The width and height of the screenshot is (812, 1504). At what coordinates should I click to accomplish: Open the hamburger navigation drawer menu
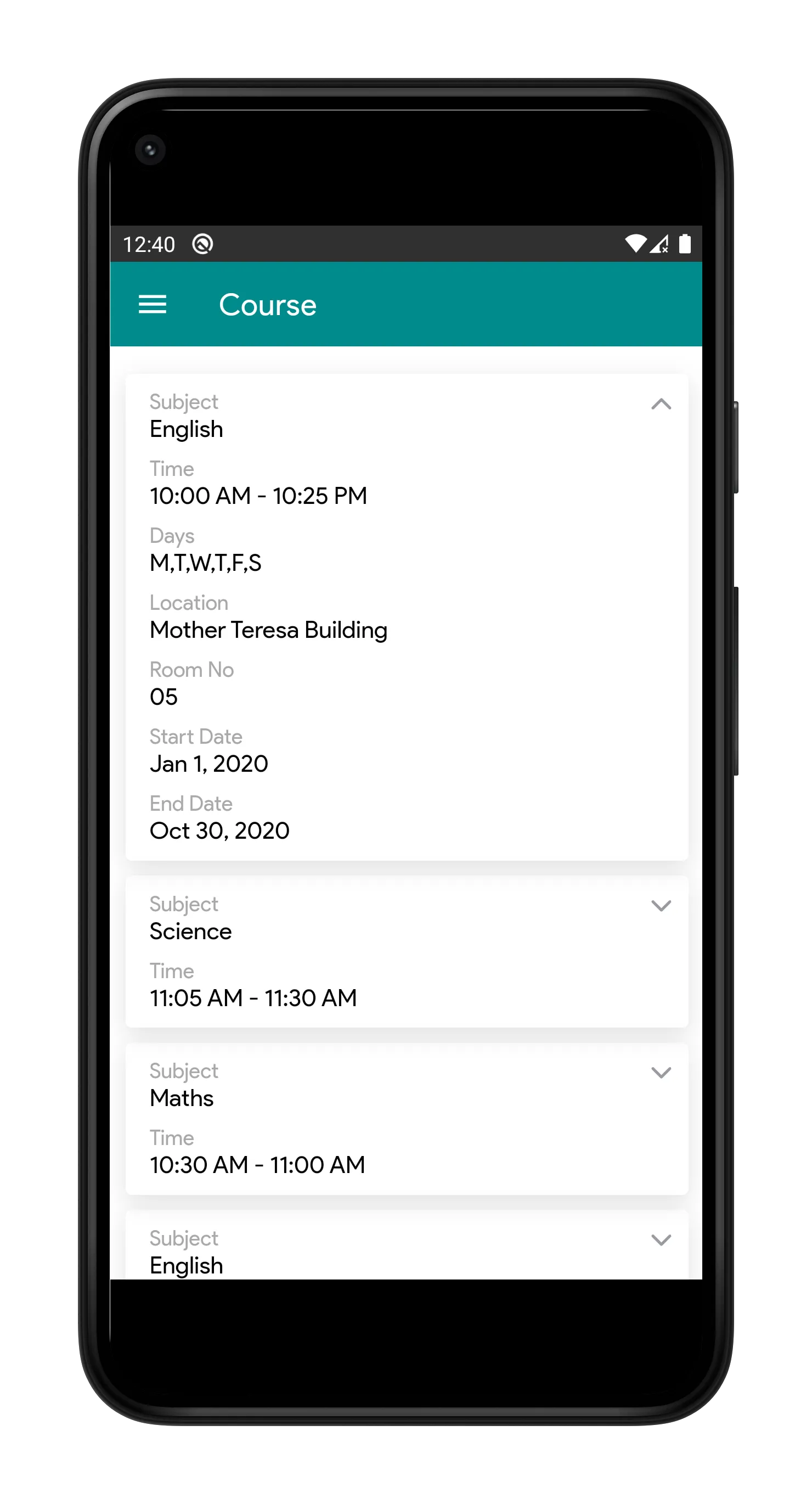click(x=153, y=304)
